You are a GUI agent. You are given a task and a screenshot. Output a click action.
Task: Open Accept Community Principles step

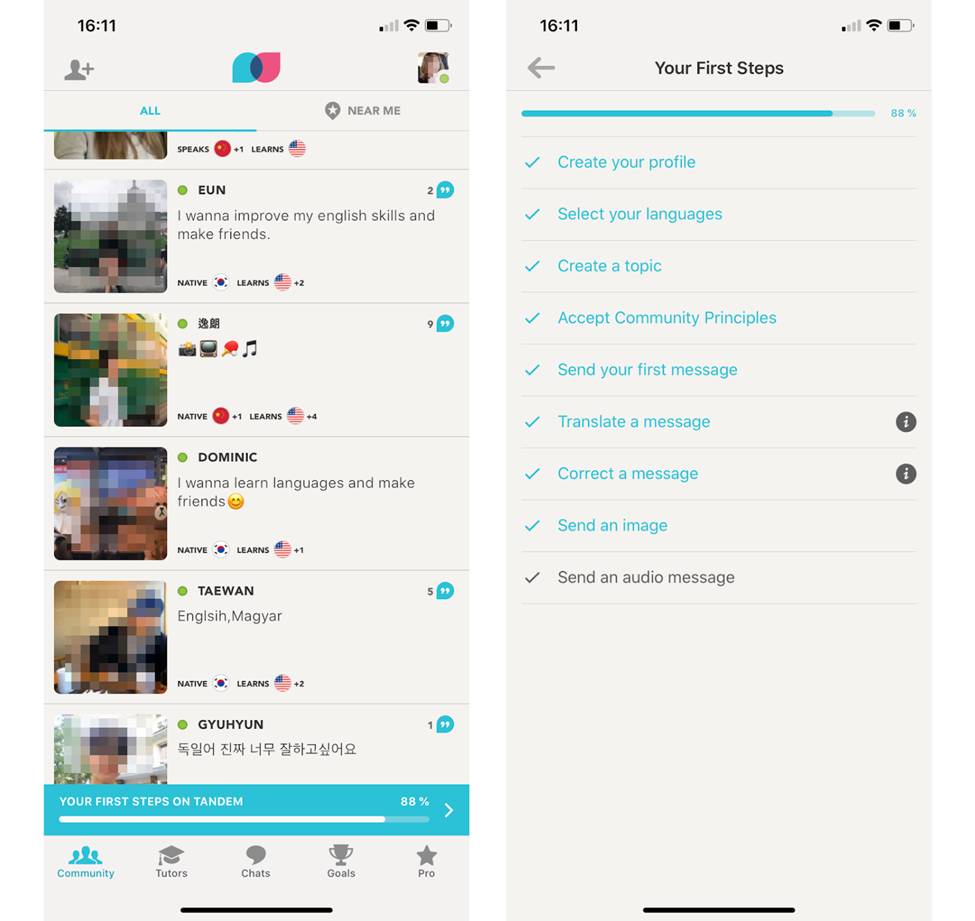pos(666,318)
